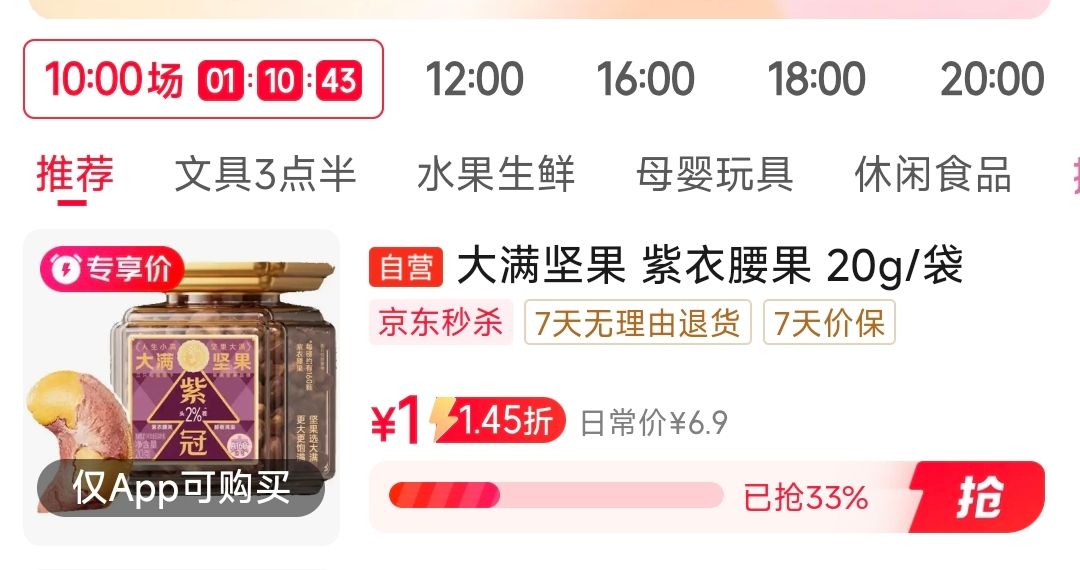Tap the 抢 button to grab the deal
The width and height of the screenshot is (1080, 570).
point(978,497)
